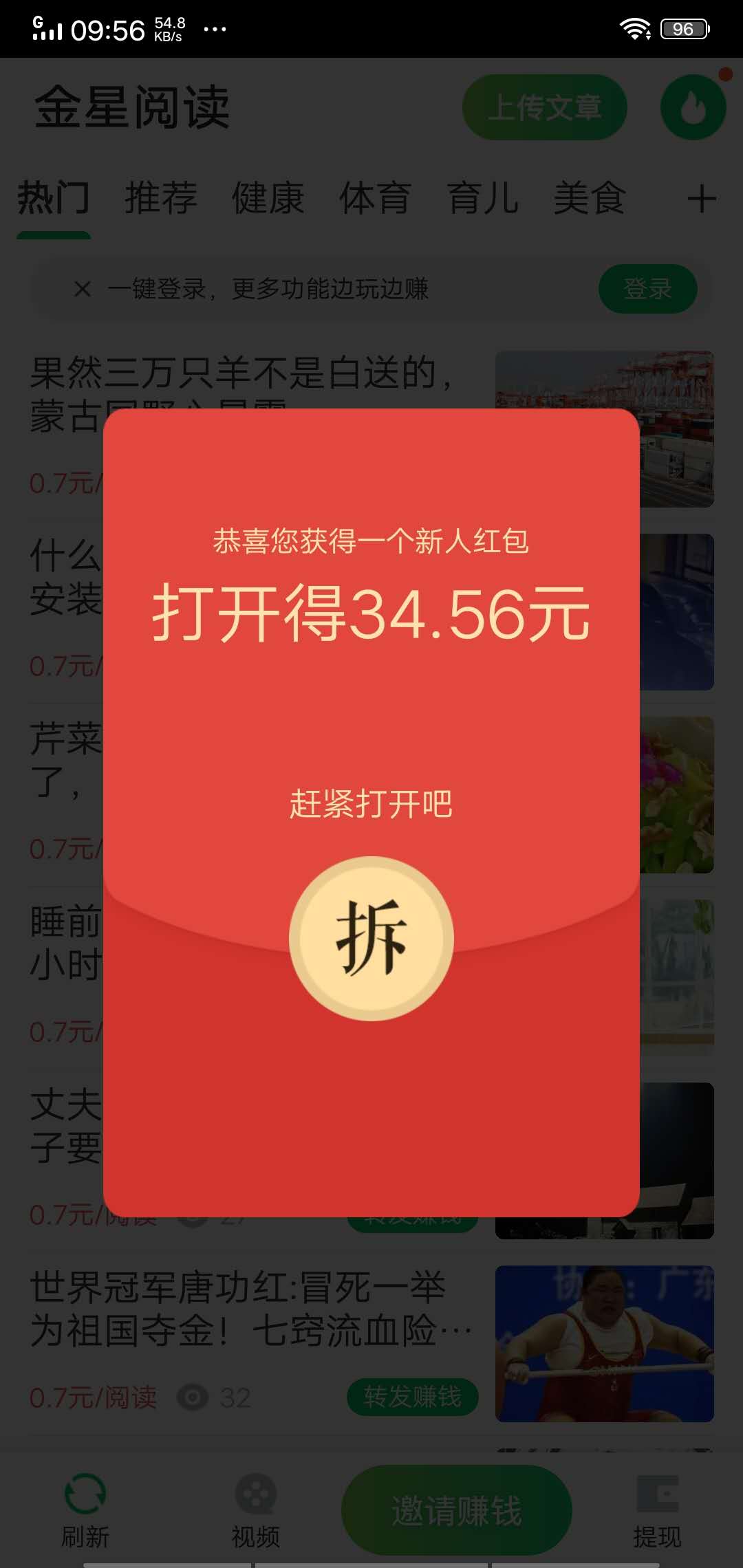The image size is (743, 1568).
Task: Tap the plus to add more channels
Action: pyautogui.click(x=702, y=198)
